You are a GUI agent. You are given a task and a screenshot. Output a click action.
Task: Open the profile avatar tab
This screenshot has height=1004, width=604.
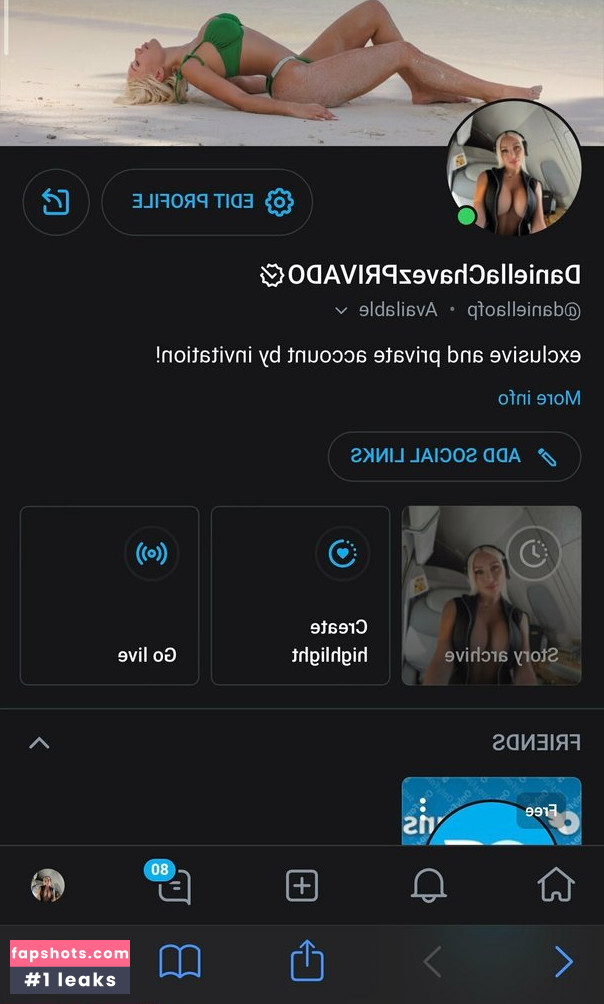(x=47, y=885)
